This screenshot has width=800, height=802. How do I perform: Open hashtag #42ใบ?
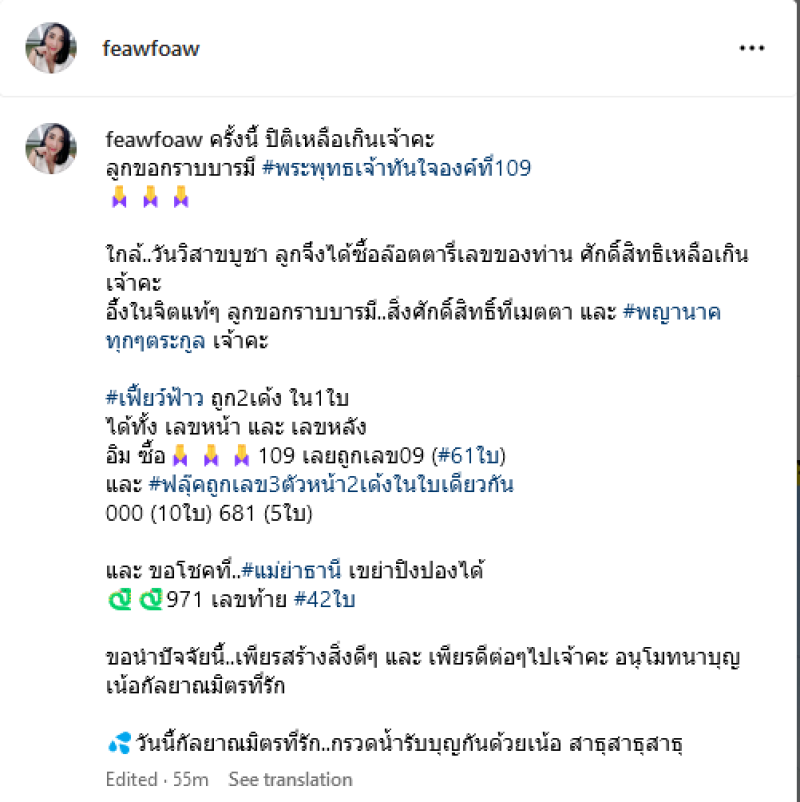[325, 600]
